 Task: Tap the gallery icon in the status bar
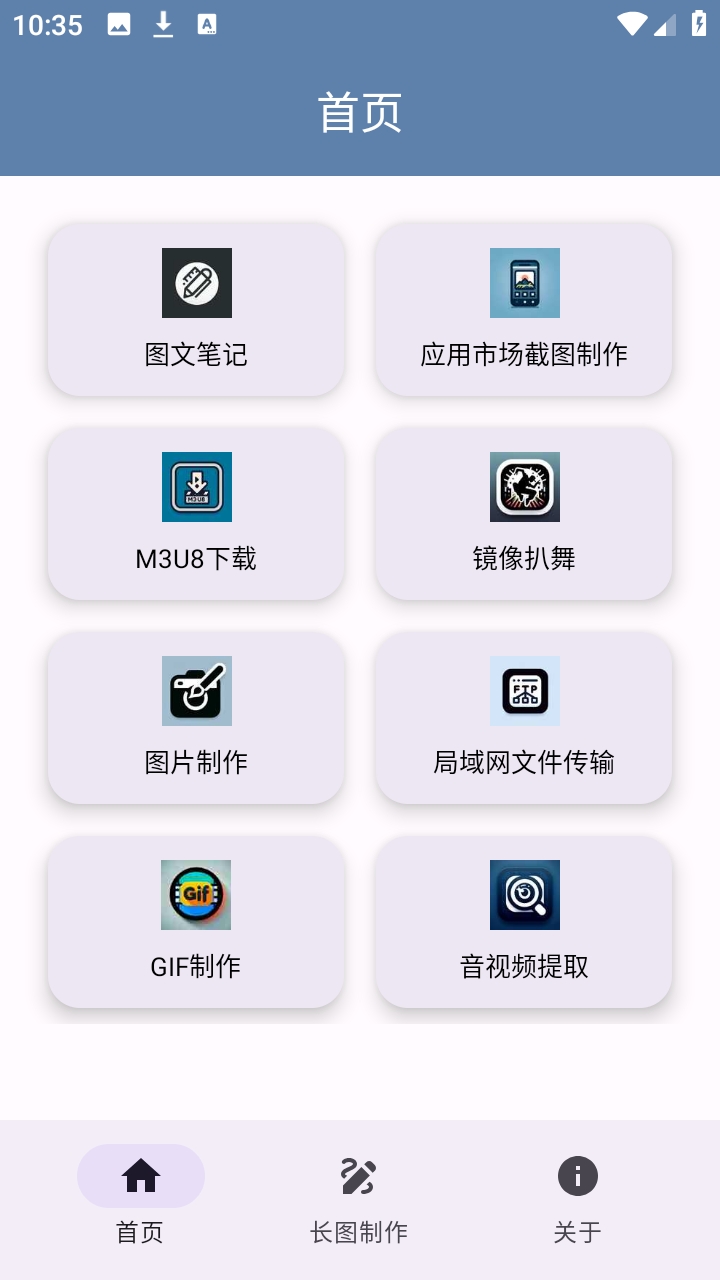[116, 24]
